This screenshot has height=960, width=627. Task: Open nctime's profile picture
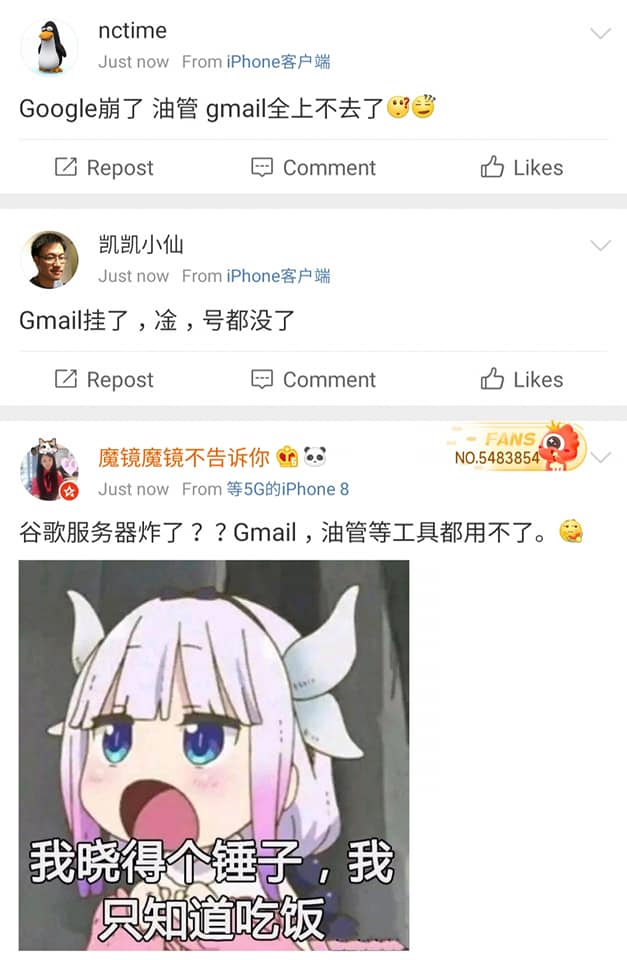click(x=49, y=47)
